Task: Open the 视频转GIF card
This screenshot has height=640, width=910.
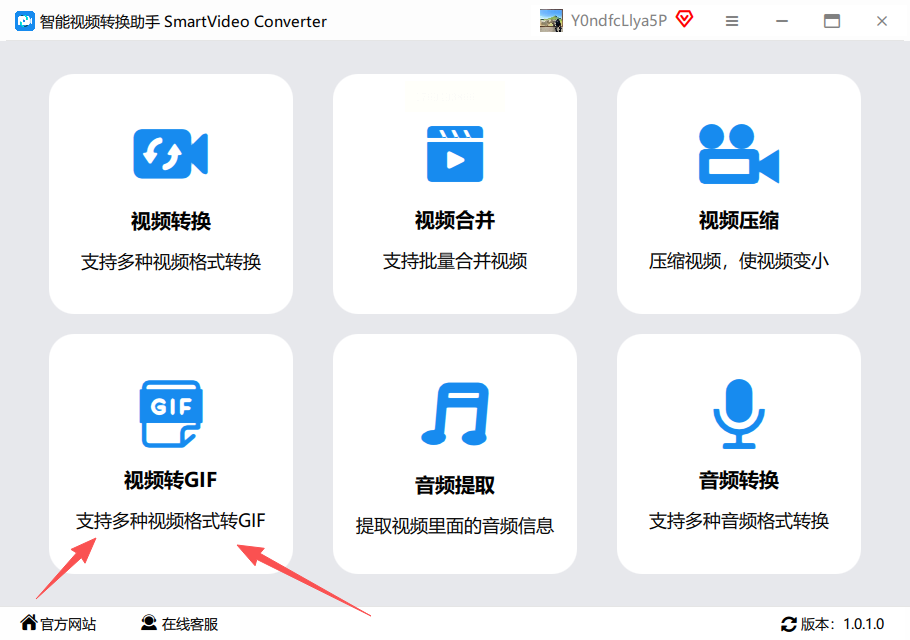Action: click(171, 454)
